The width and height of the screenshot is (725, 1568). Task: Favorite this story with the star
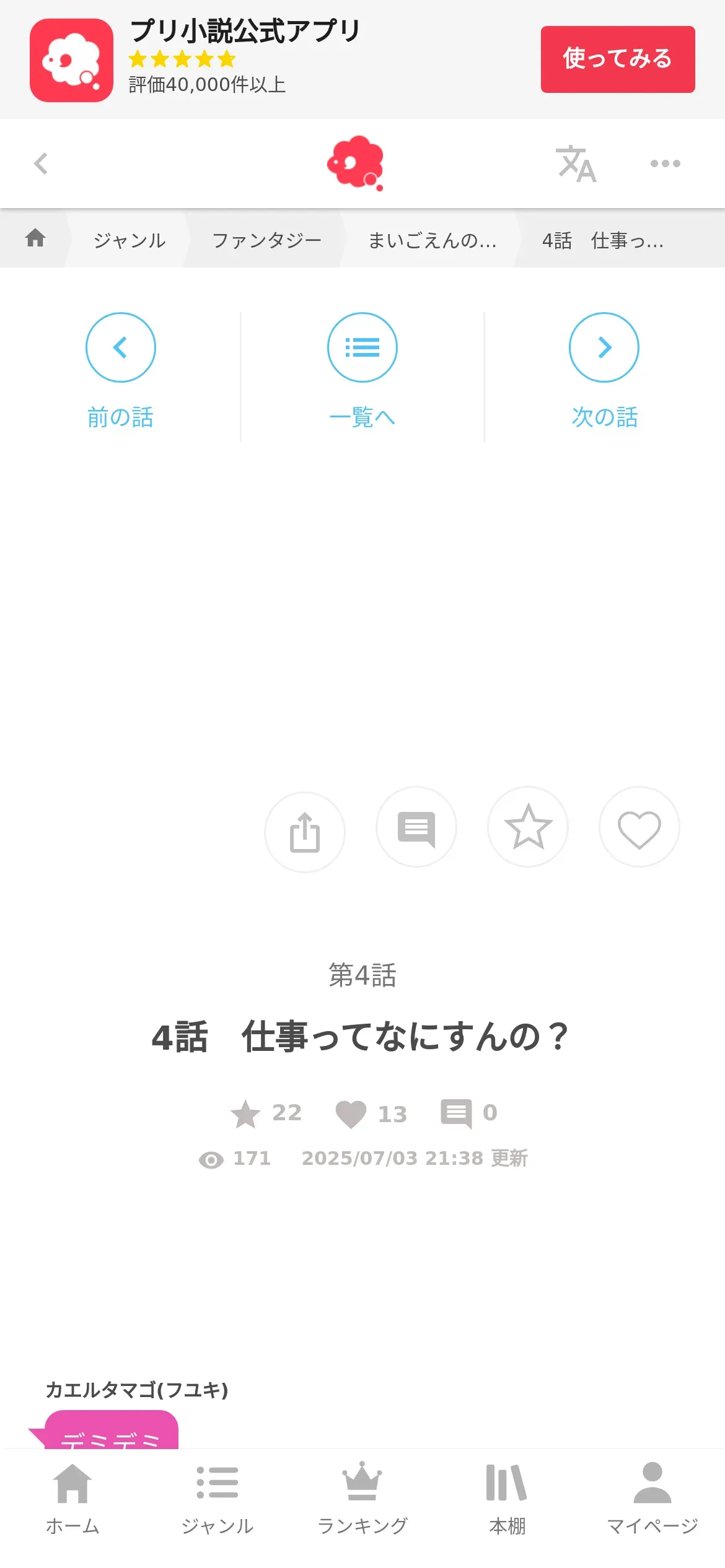point(528,827)
